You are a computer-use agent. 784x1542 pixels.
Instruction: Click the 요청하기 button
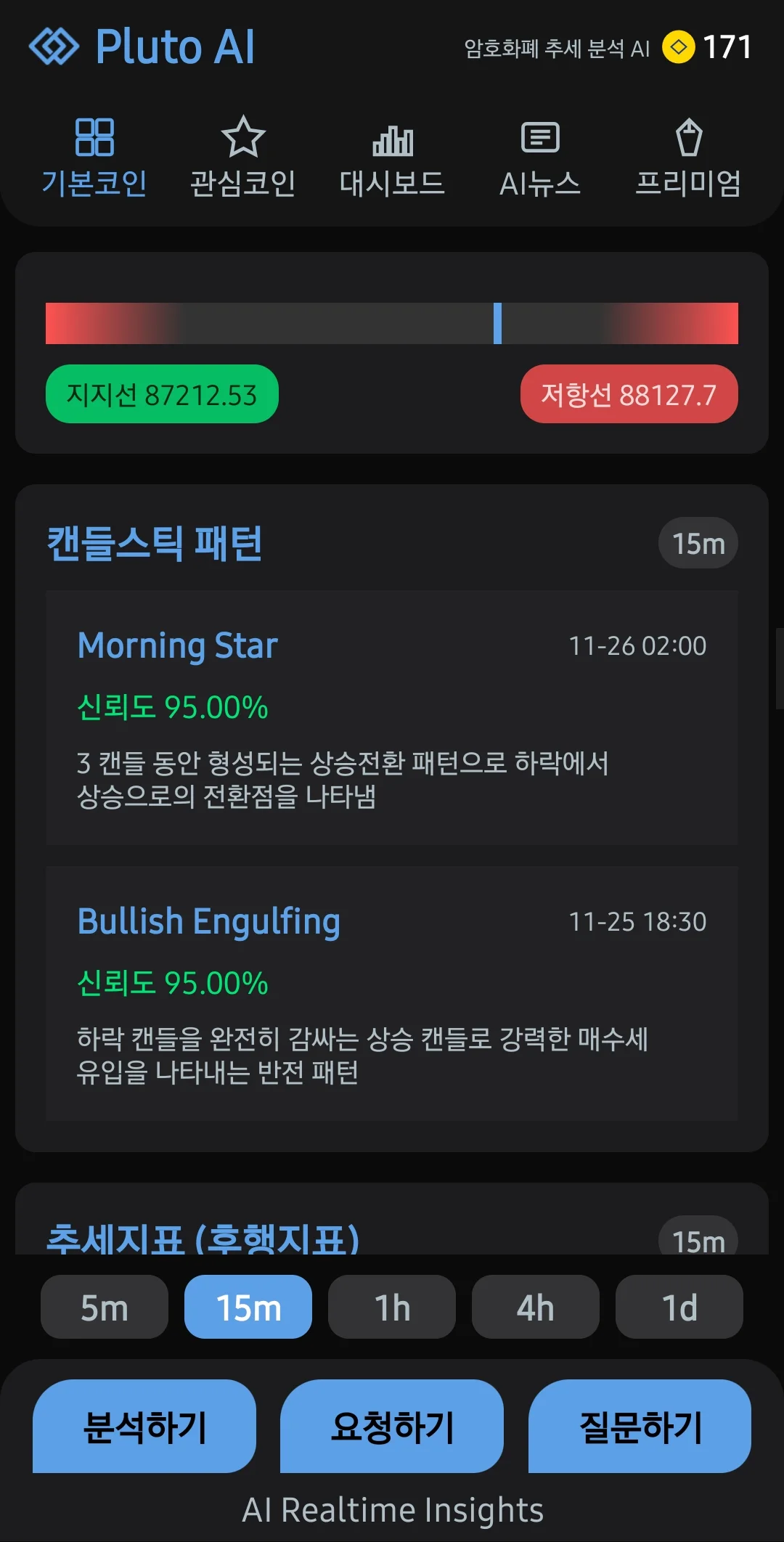pyautogui.click(x=391, y=1425)
